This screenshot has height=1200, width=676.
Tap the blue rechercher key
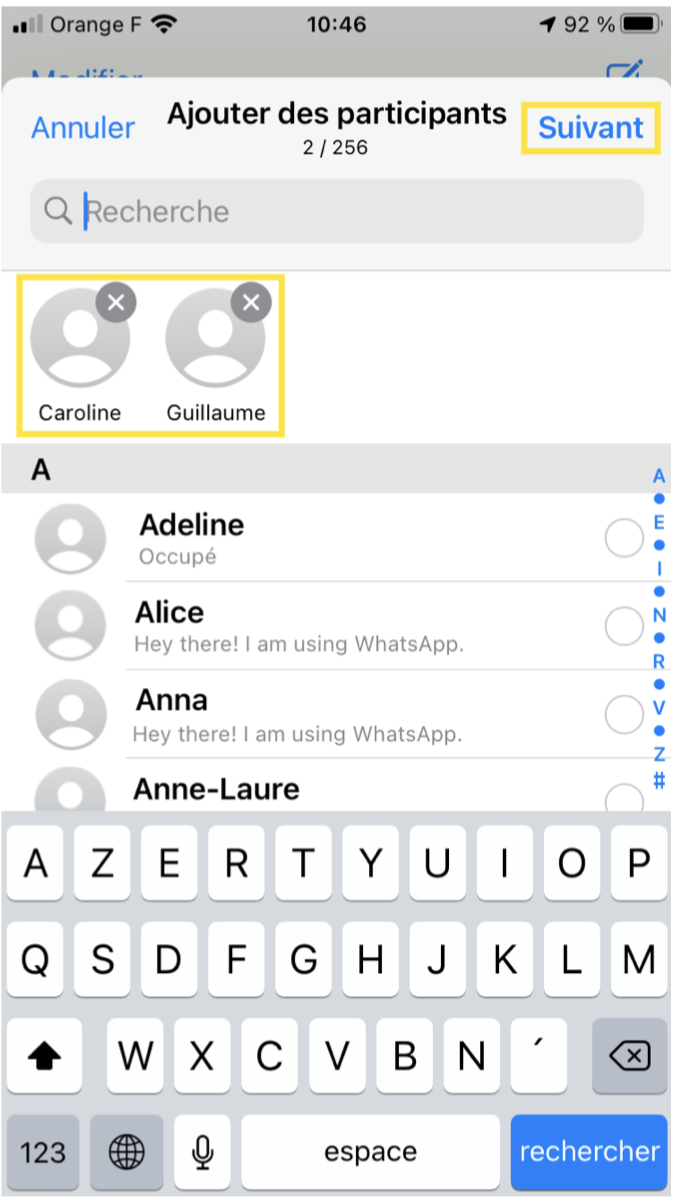[589, 1152]
